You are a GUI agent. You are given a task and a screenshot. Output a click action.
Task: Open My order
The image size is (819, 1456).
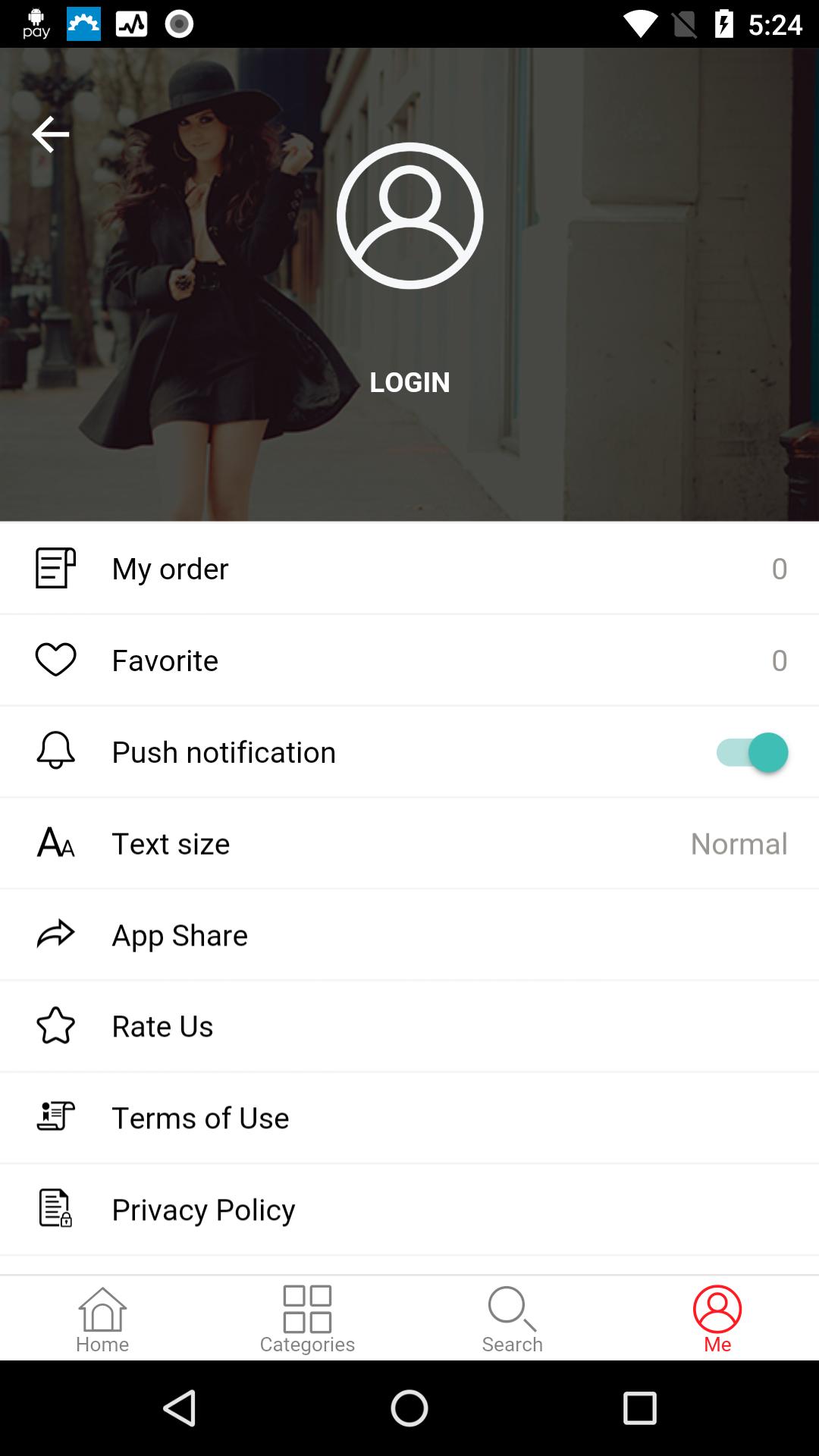coord(409,568)
